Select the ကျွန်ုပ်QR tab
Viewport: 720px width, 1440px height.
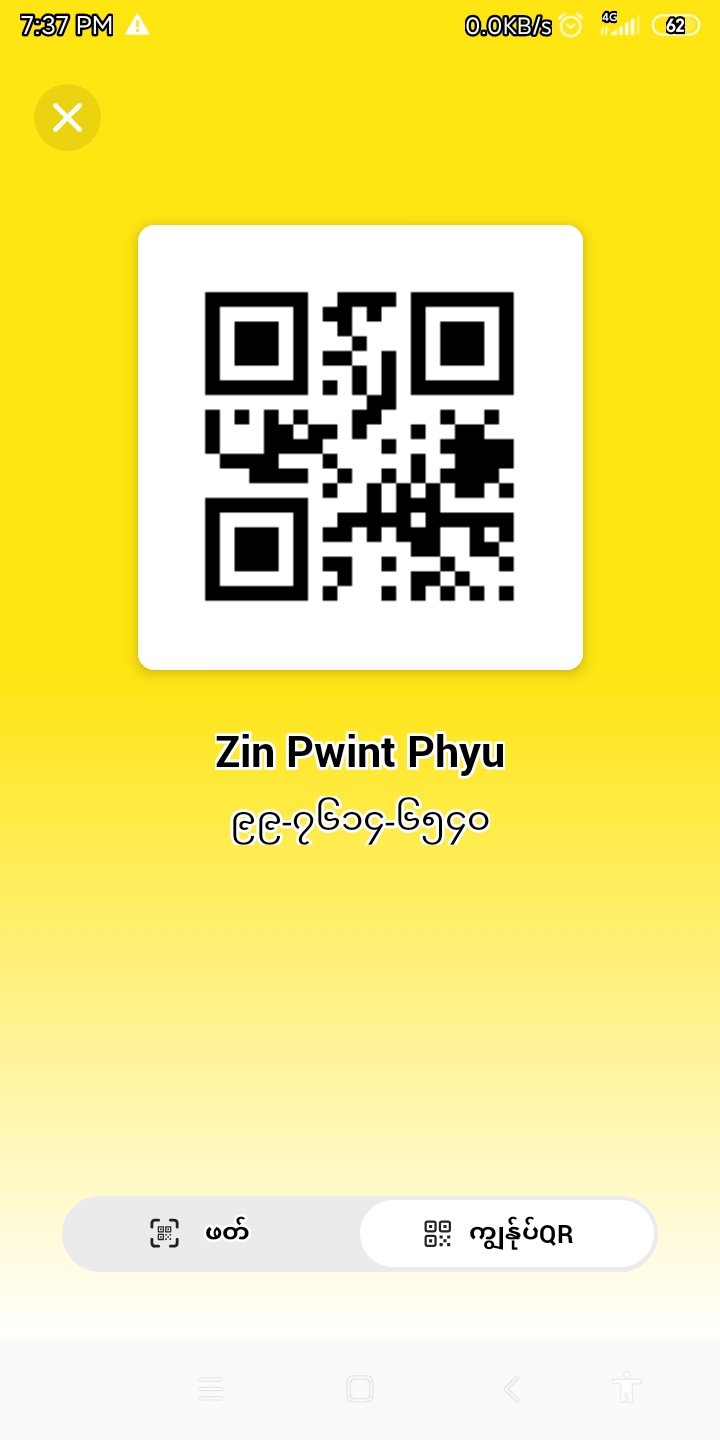click(507, 1234)
